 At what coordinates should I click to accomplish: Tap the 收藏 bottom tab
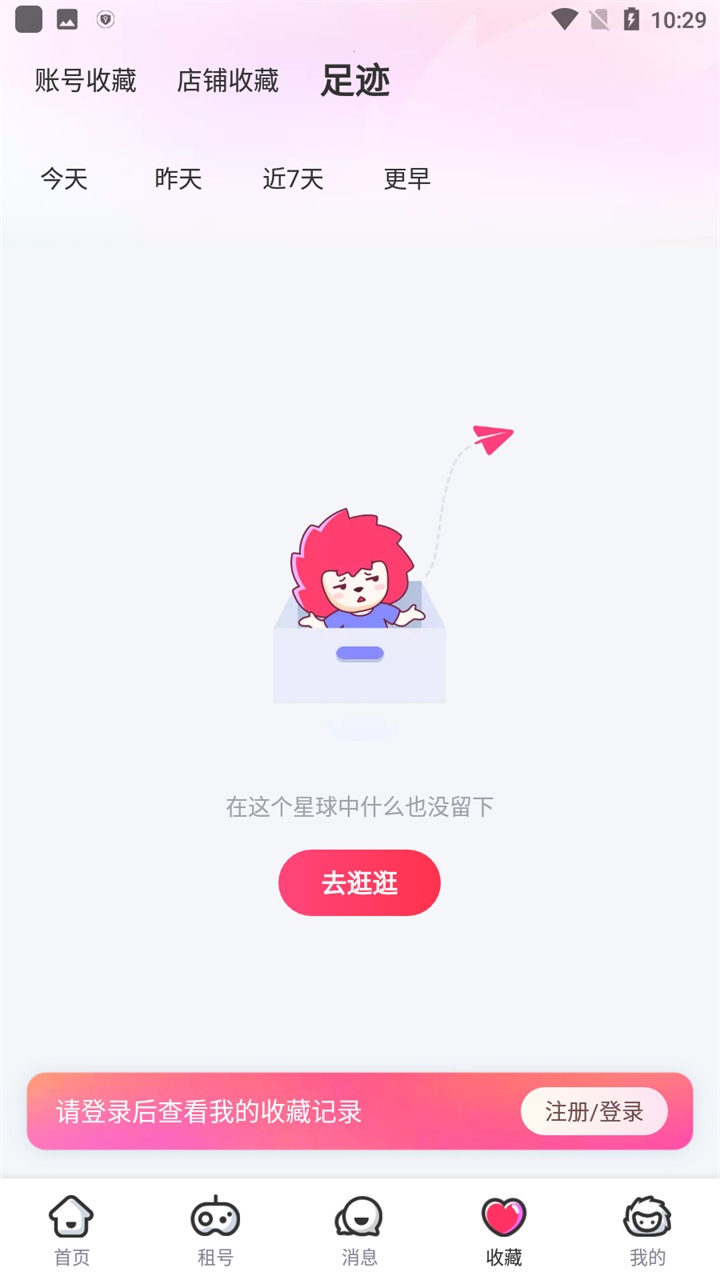click(x=504, y=1231)
